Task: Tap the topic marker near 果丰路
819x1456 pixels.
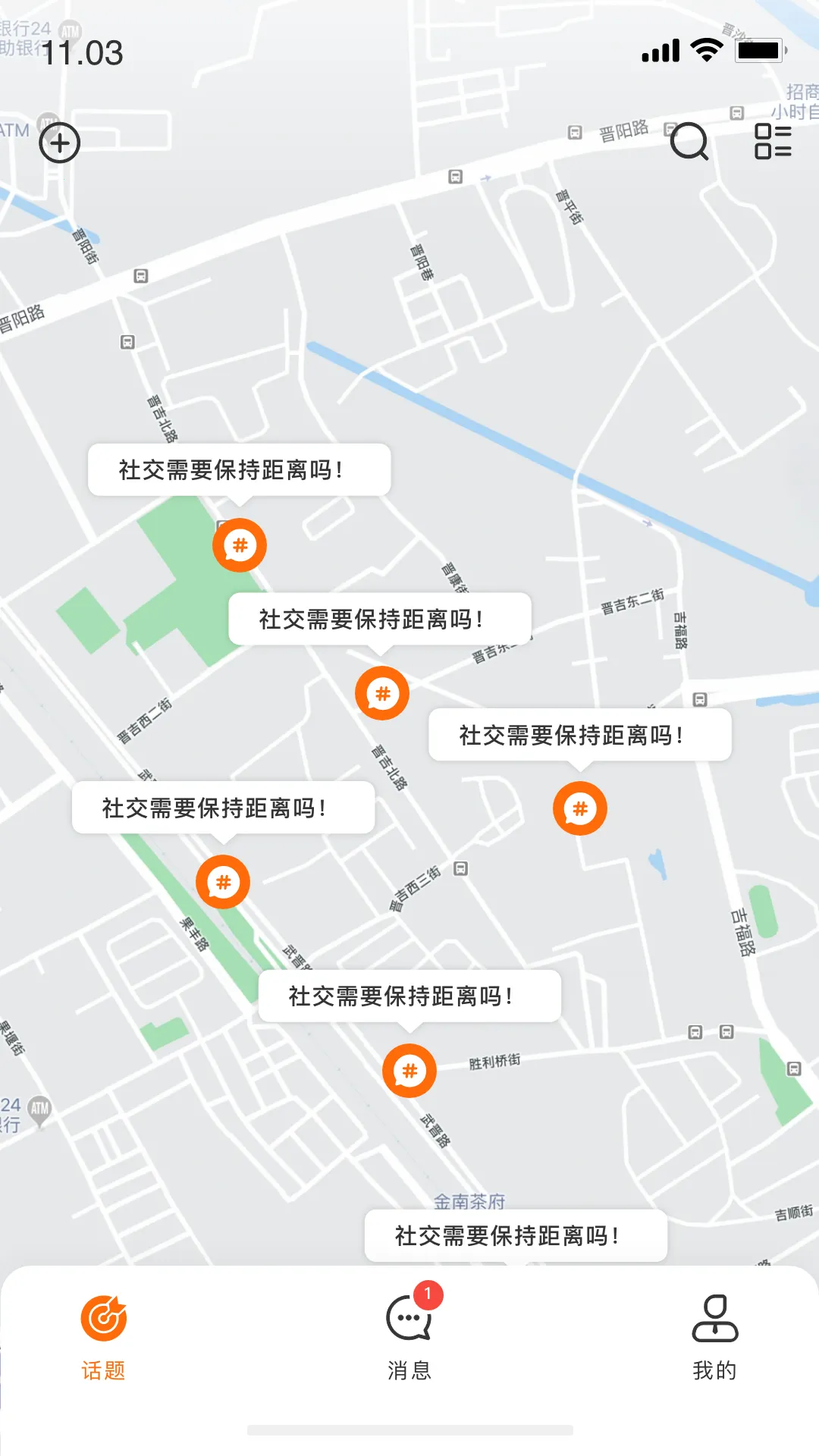Action: 223,880
